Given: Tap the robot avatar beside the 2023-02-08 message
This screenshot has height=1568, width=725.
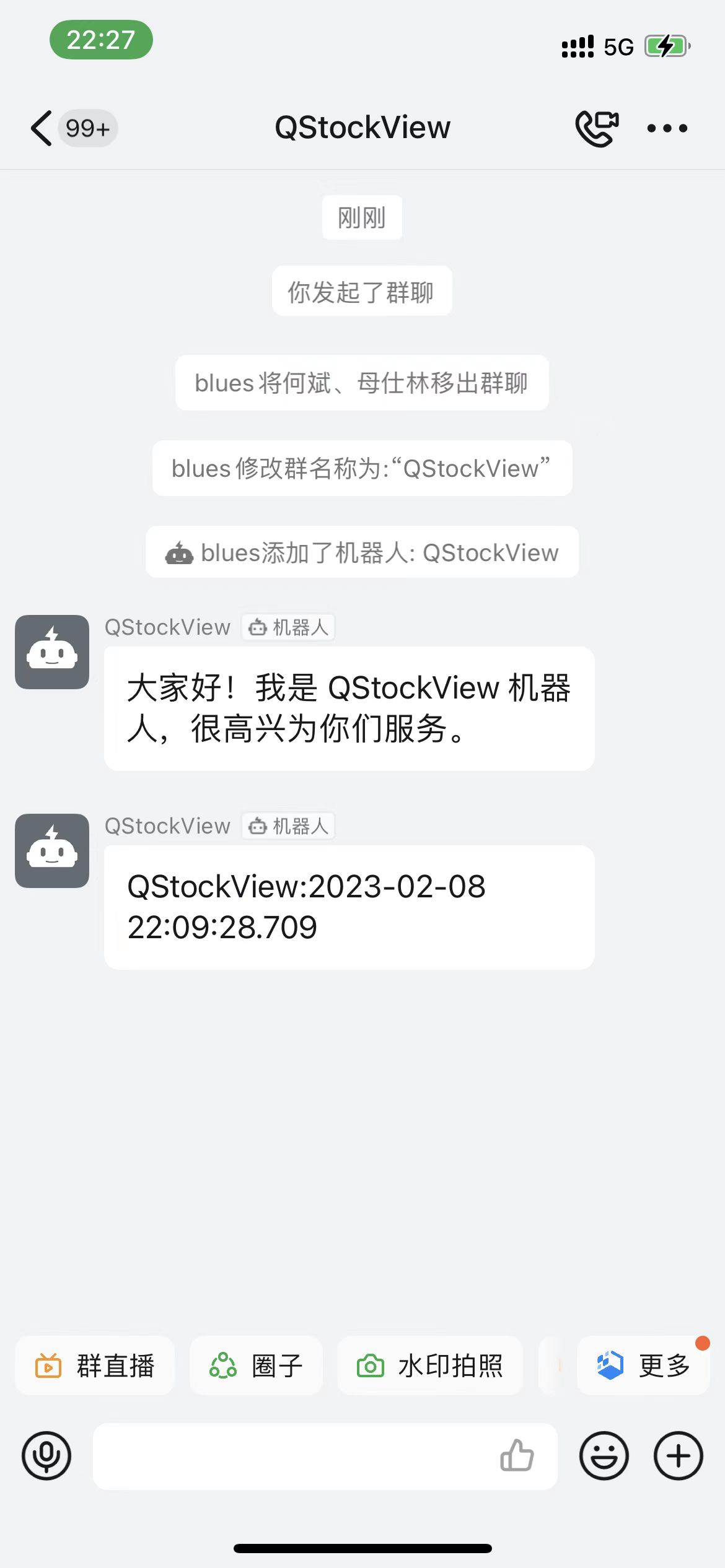Looking at the screenshot, I should pyautogui.click(x=52, y=851).
